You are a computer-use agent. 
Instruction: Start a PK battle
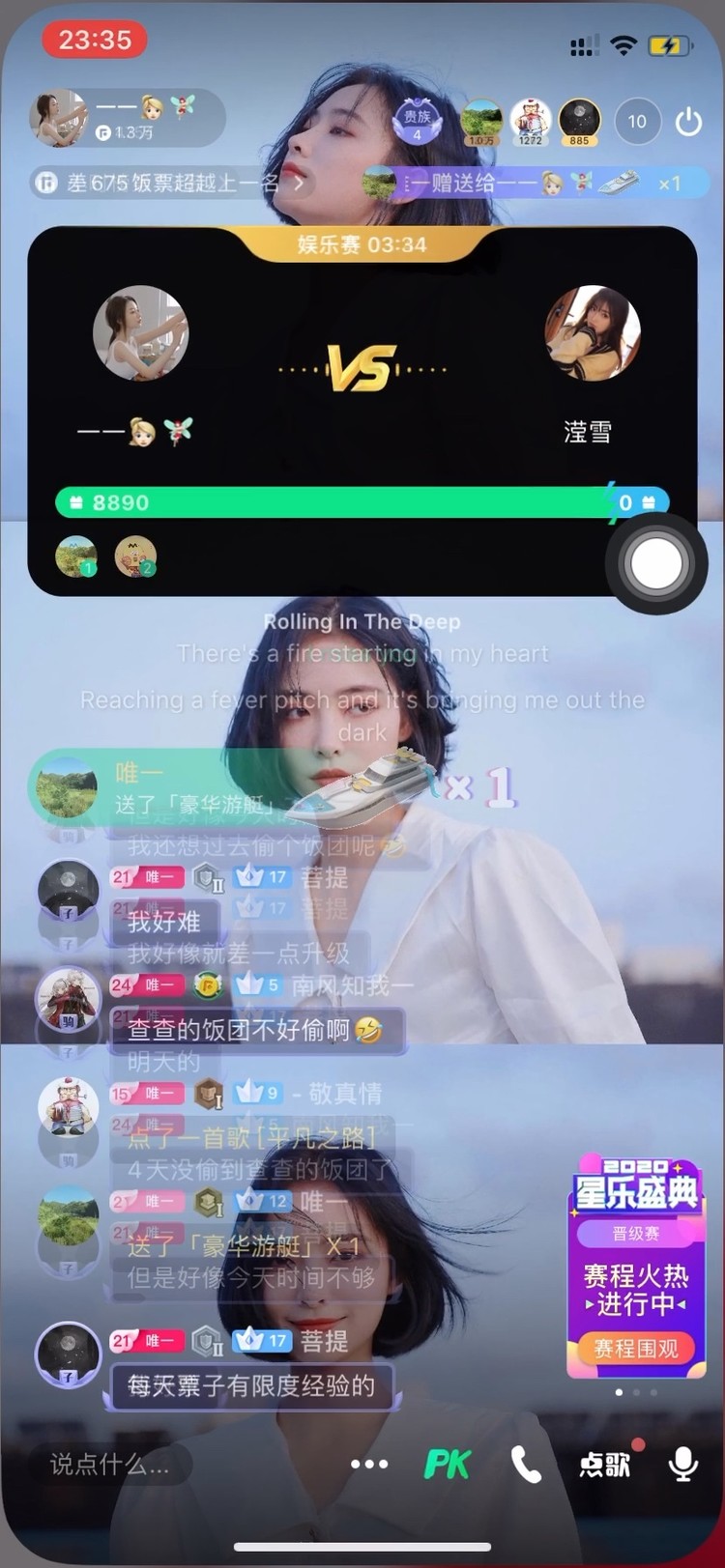coord(448,1465)
